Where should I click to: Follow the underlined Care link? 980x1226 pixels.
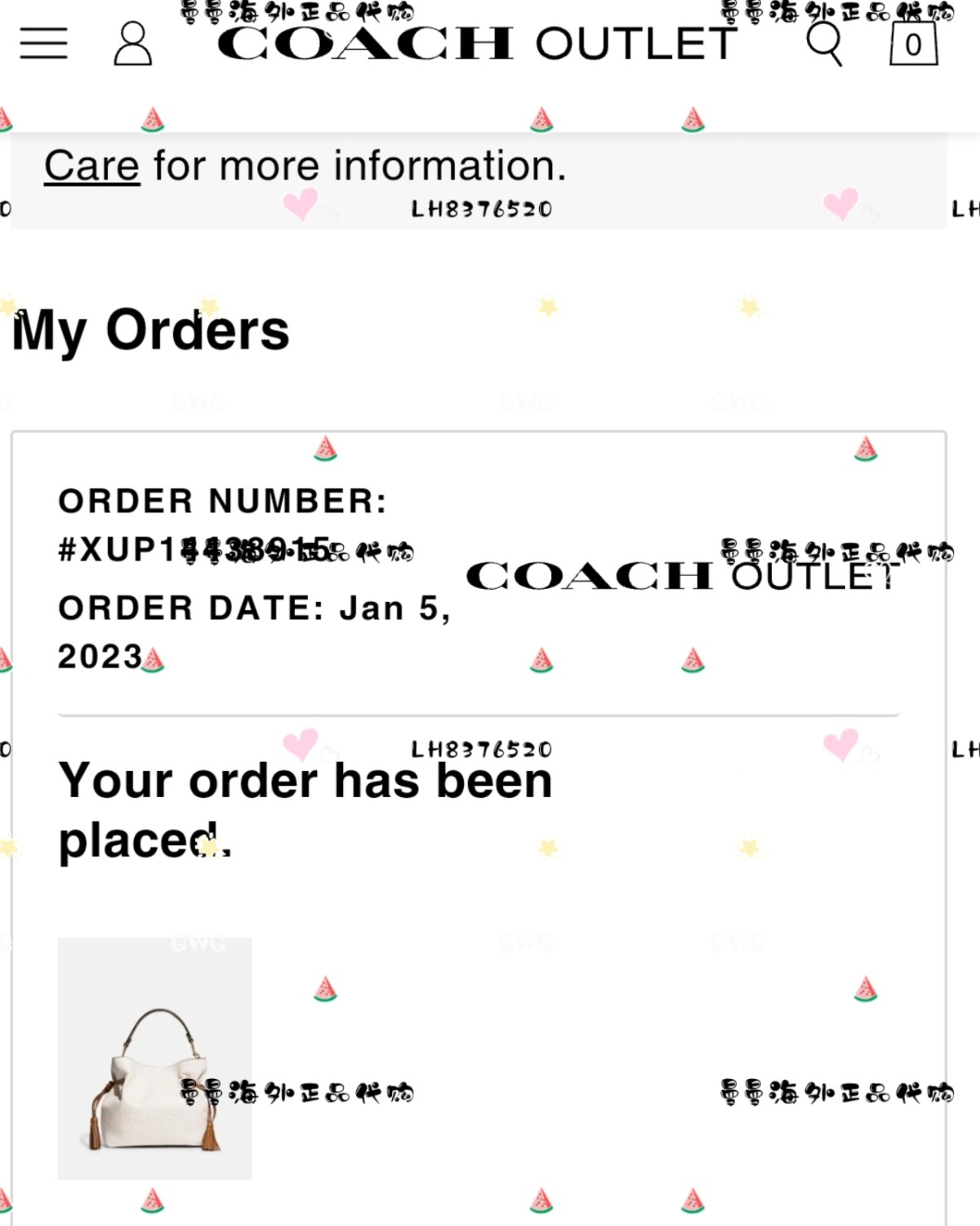click(91, 166)
